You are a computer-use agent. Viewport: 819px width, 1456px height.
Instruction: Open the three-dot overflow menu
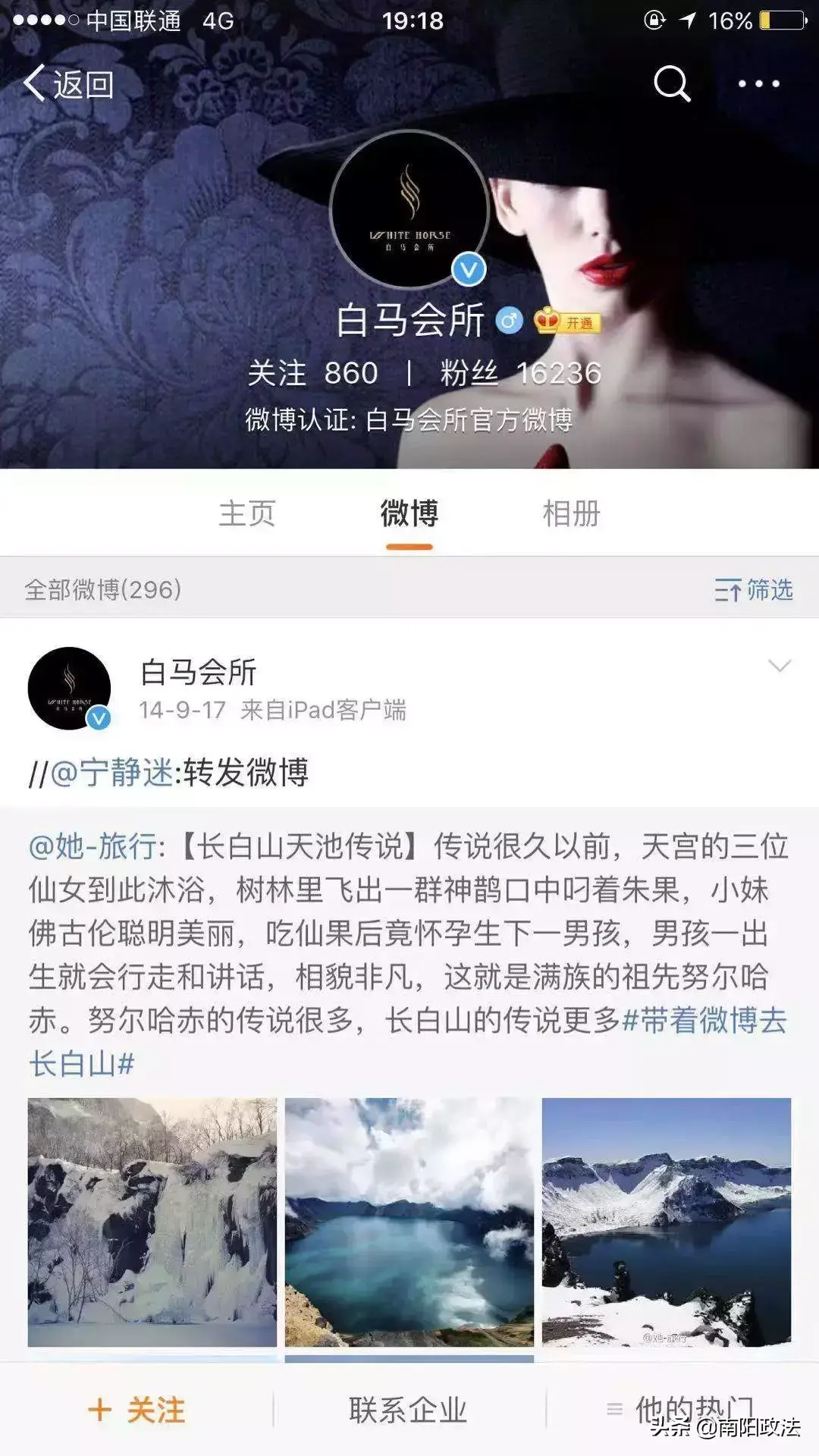coord(759,83)
